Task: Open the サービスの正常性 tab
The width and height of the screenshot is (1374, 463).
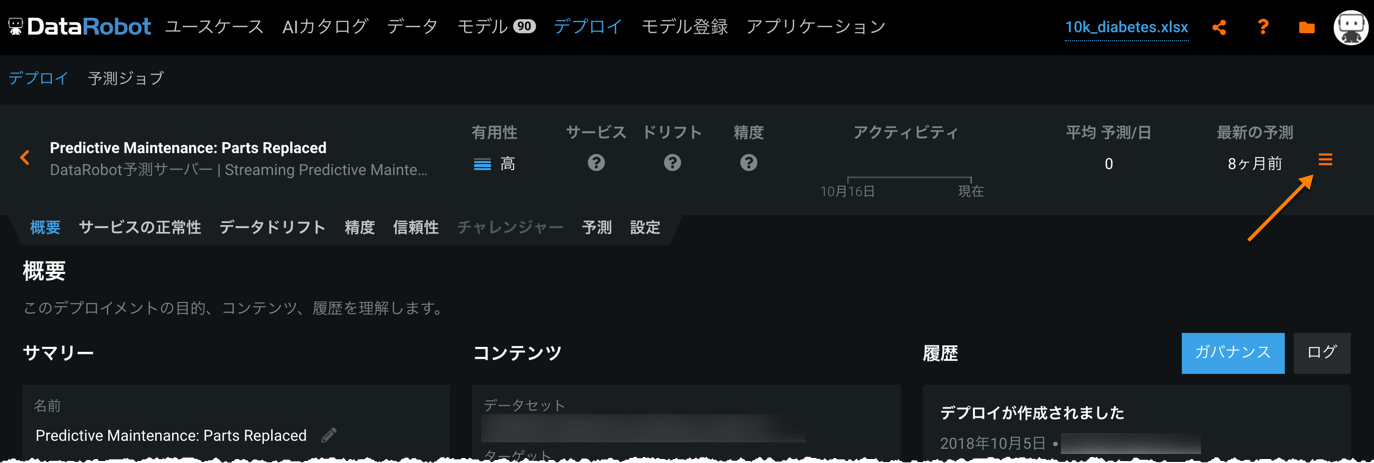Action: [x=140, y=228]
